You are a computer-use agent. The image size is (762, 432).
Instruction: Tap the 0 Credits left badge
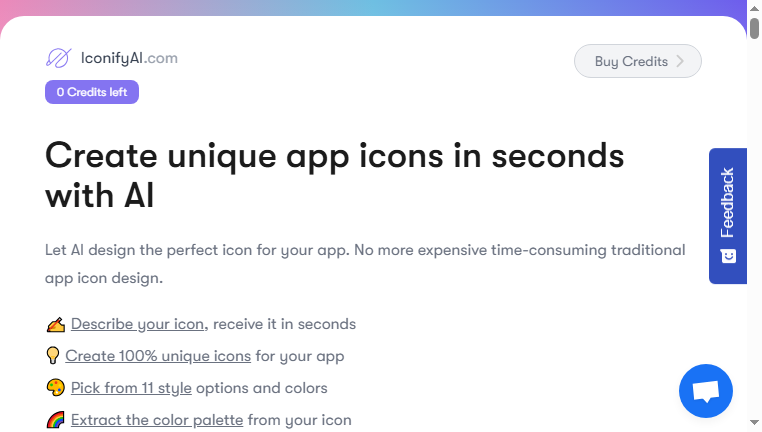click(x=91, y=92)
